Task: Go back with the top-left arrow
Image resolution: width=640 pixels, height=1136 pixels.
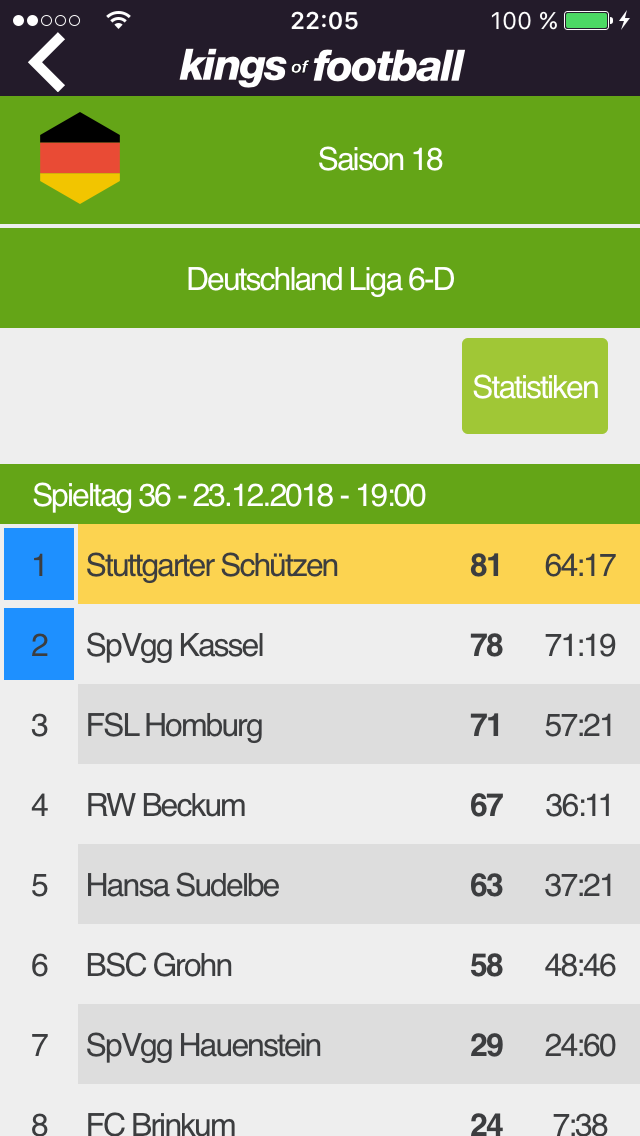Action: click(47, 62)
